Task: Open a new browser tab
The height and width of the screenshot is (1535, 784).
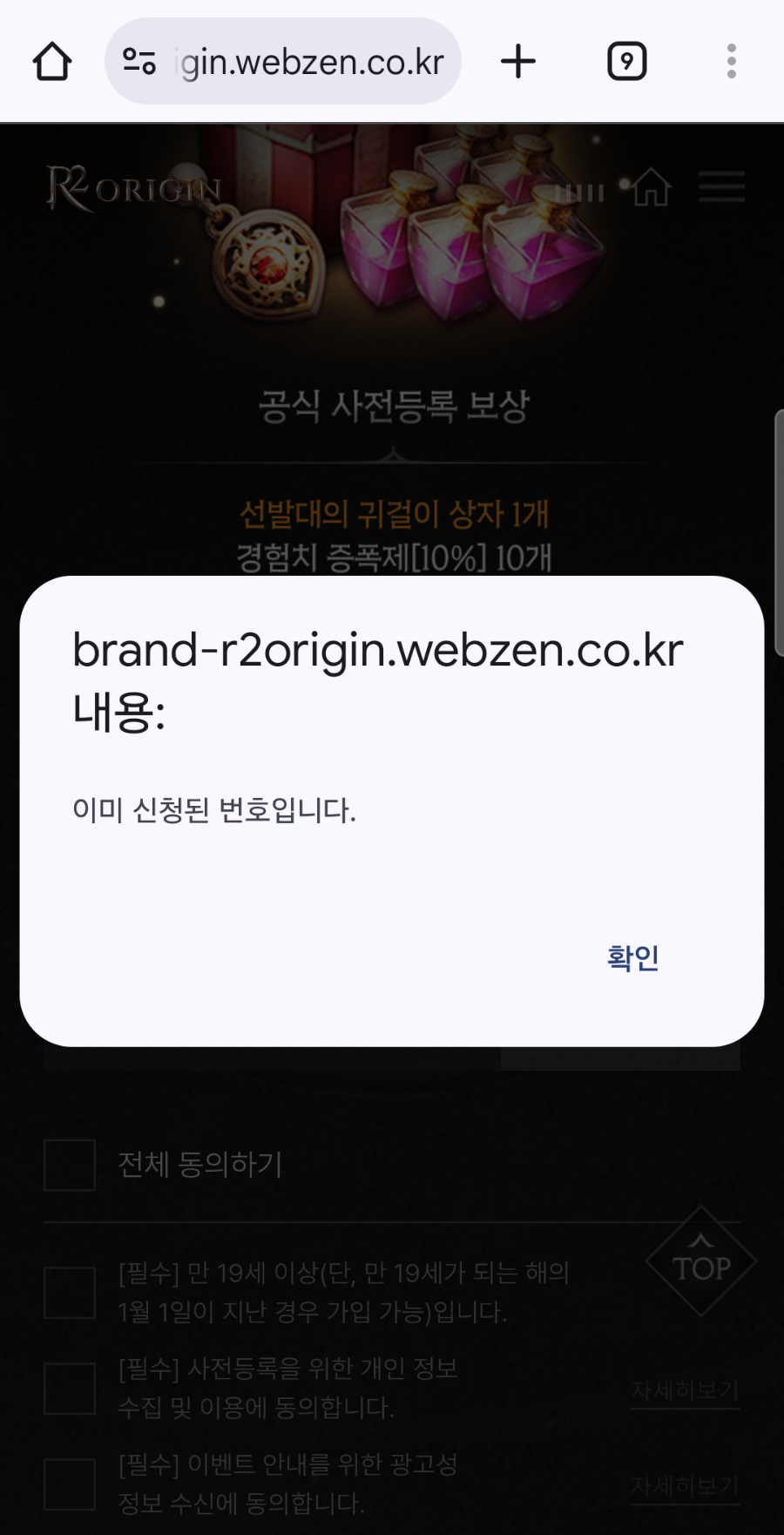Action: click(518, 62)
